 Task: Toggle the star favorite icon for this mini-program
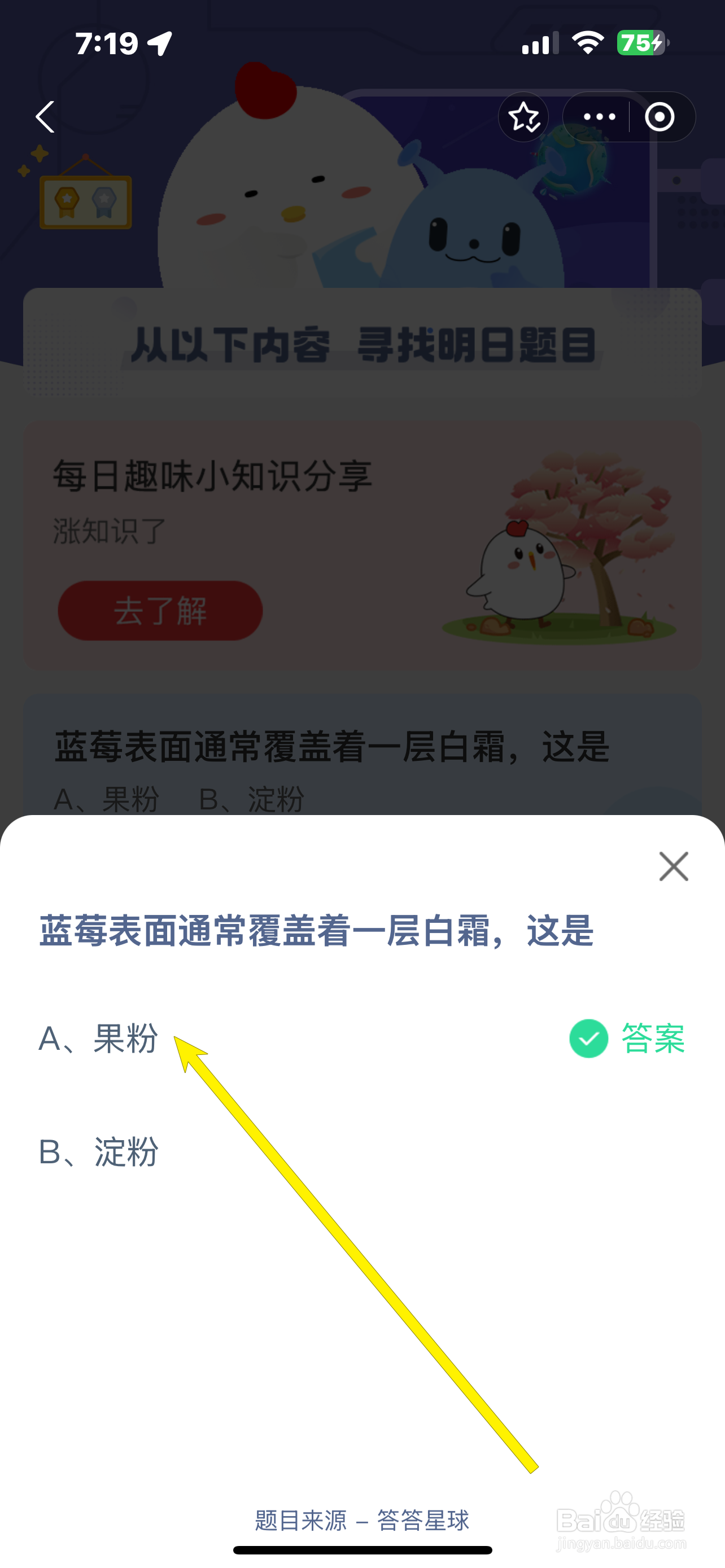click(x=523, y=117)
